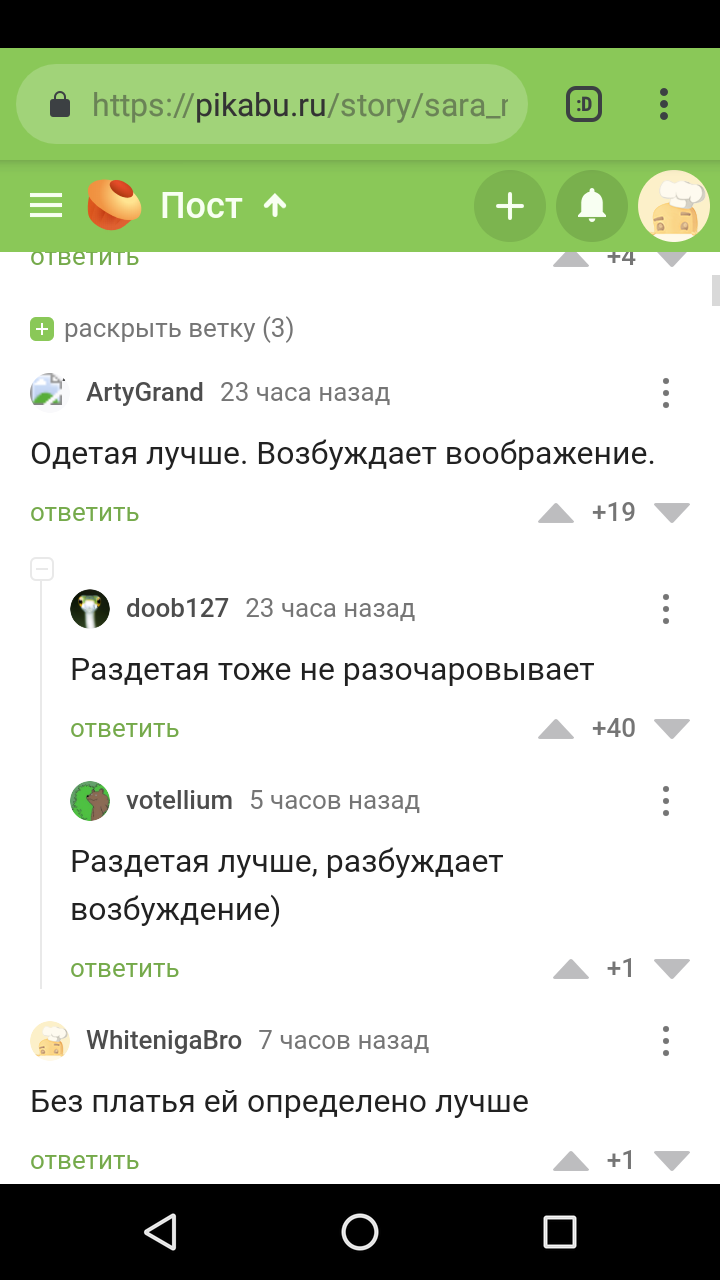Open the browser overflow menu
The image size is (720, 1280).
click(664, 104)
